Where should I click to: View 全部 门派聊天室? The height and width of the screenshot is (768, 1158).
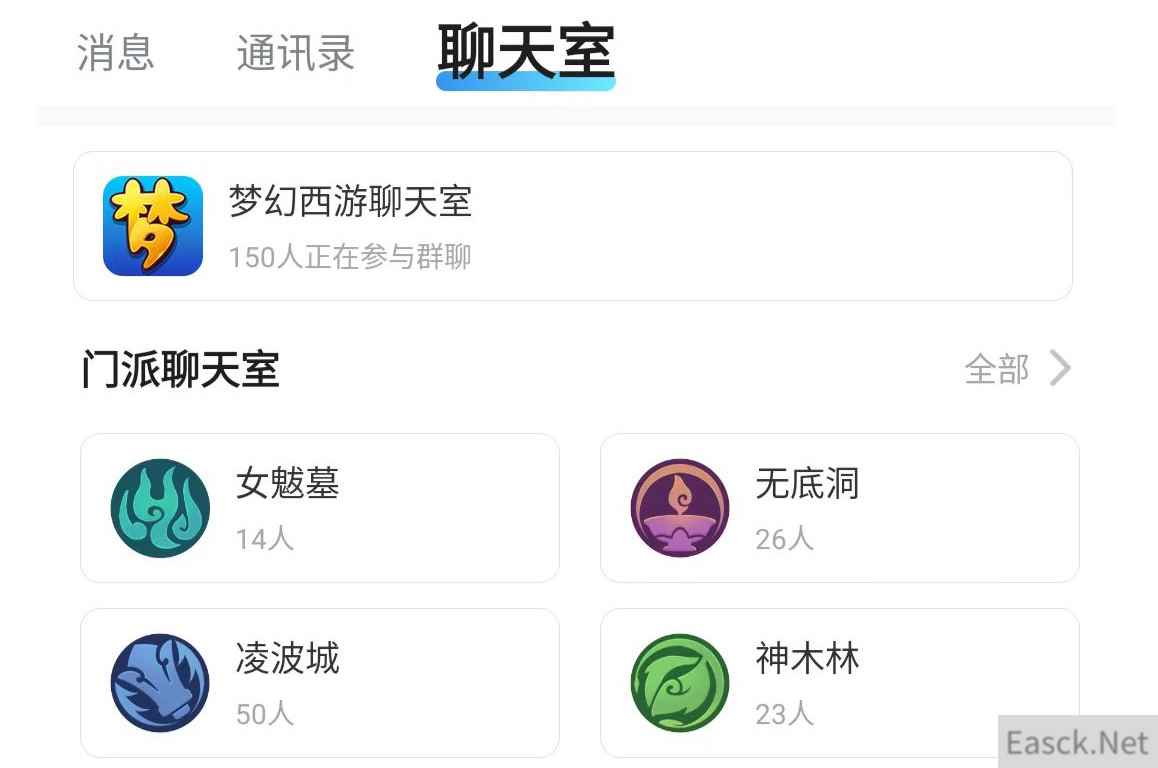1016,369
